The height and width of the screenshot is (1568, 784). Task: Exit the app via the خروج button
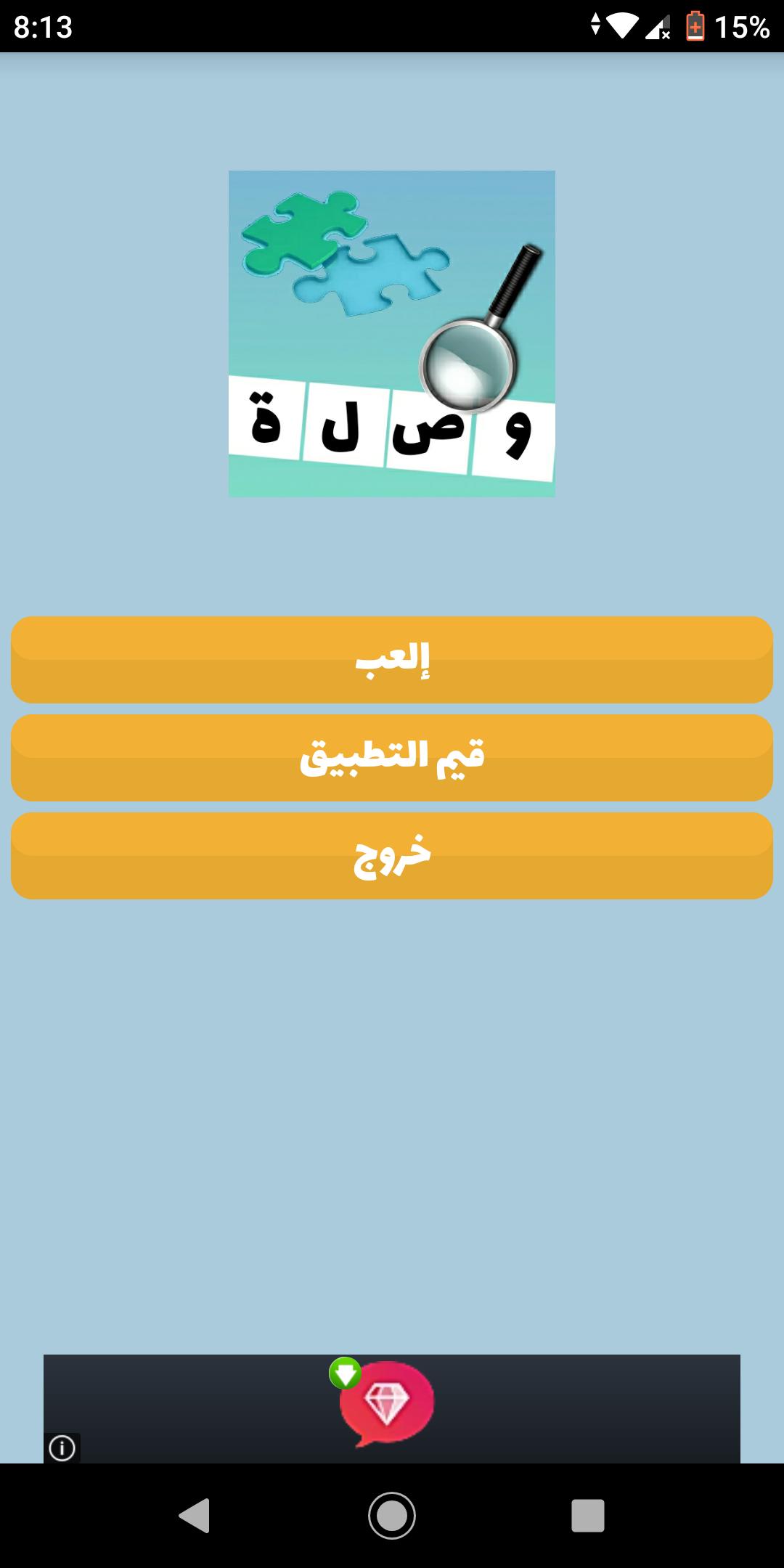point(392,855)
